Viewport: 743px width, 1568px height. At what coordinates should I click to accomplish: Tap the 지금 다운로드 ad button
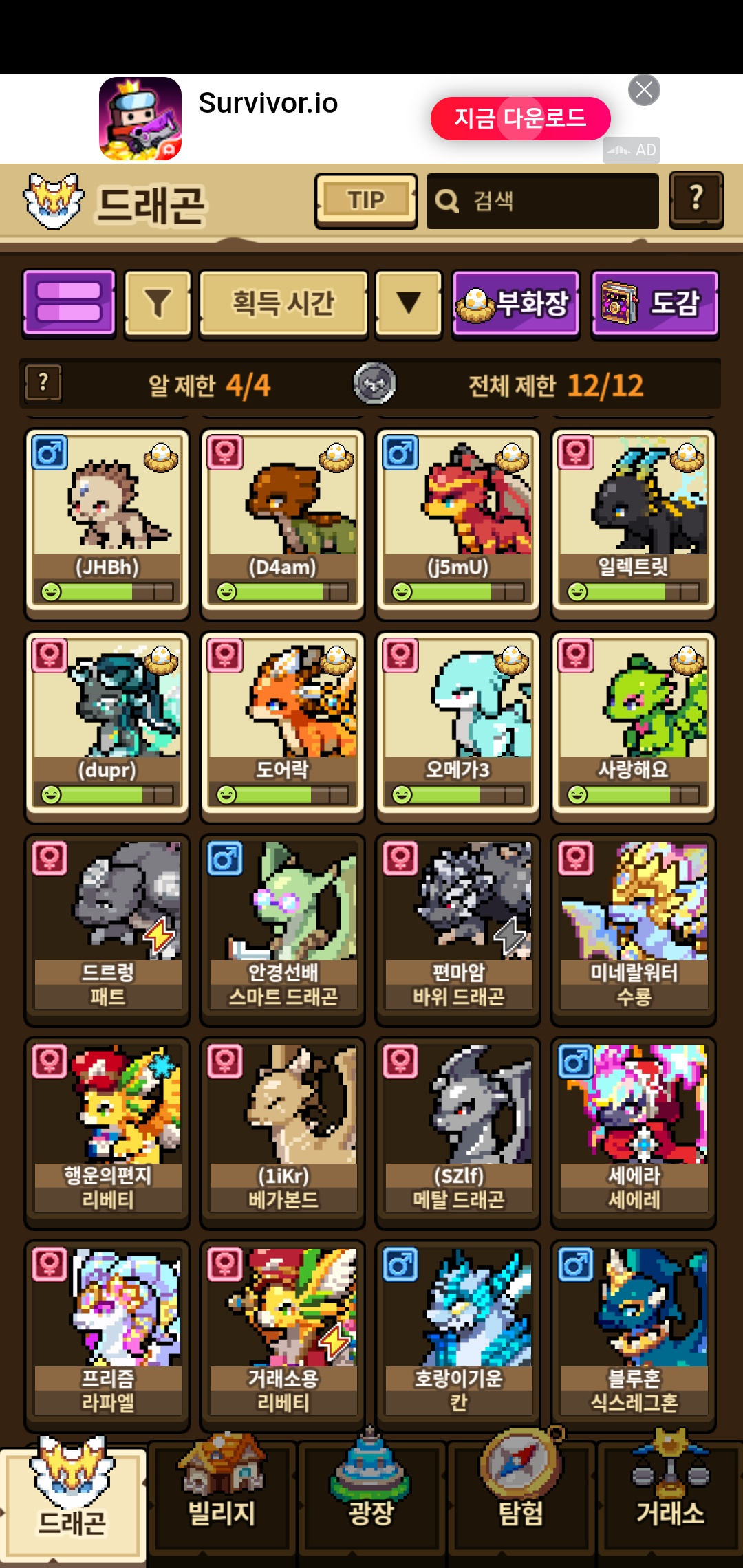pyautogui.click(x=520, y=118)
